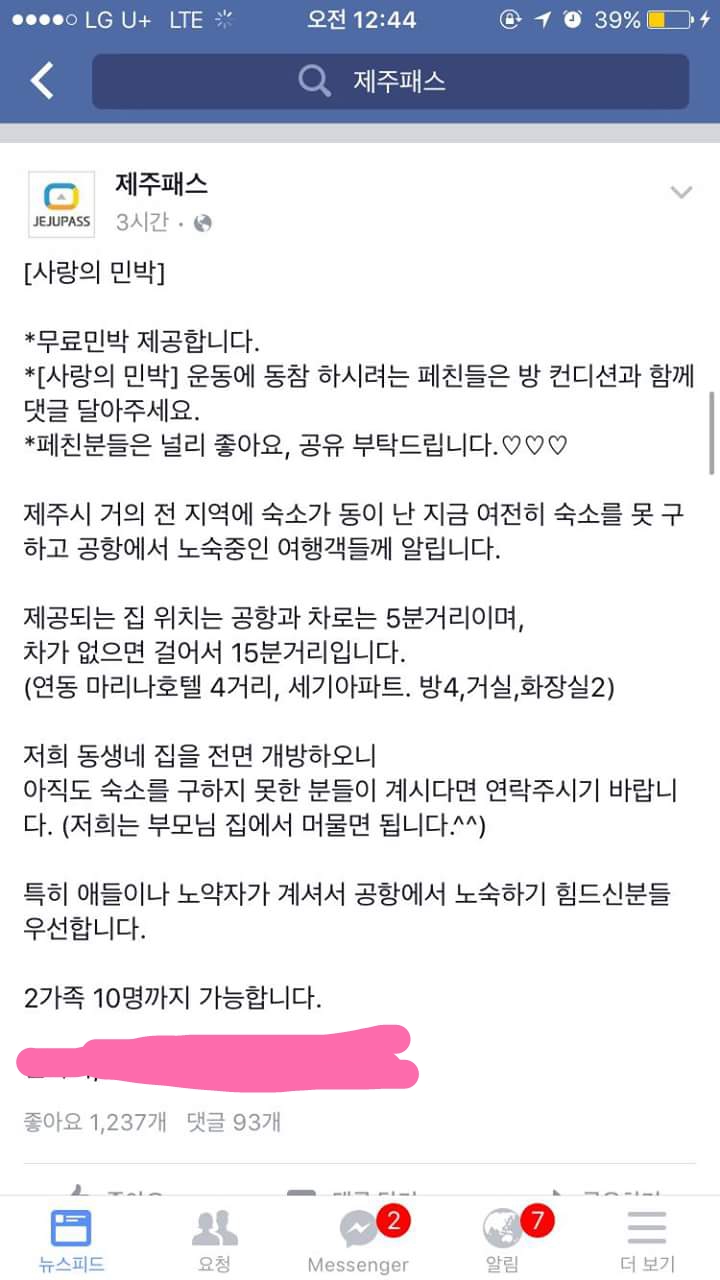Viewport: 720px width, 1280px height.
Task: Go back using the back arrow
Action: click(x=42, y=81)
